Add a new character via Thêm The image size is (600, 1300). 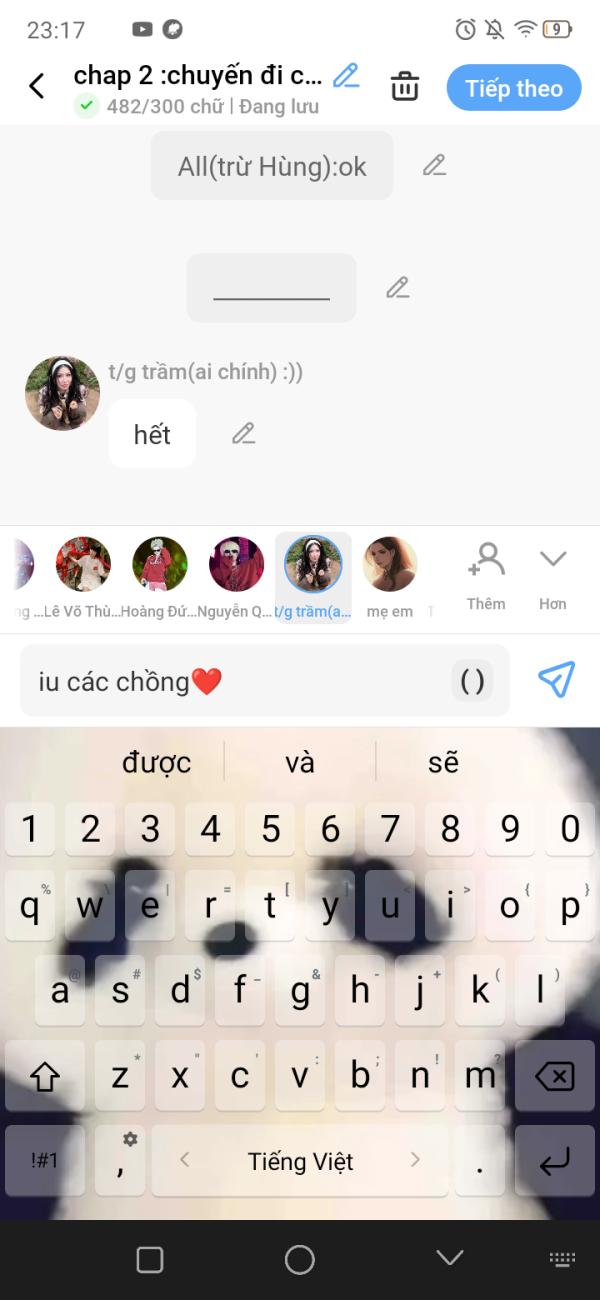pos(486,575)
